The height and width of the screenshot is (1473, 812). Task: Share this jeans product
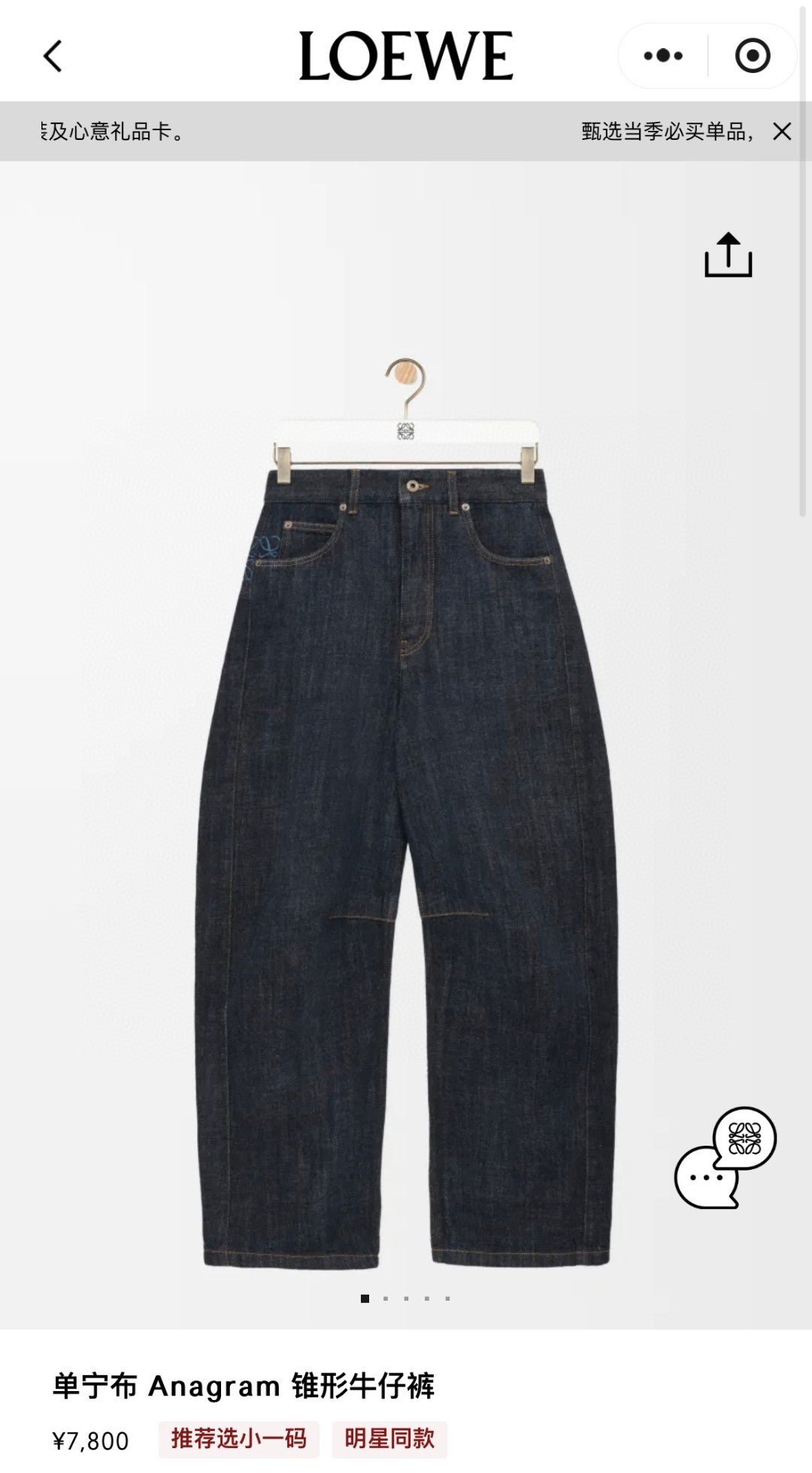728,255
